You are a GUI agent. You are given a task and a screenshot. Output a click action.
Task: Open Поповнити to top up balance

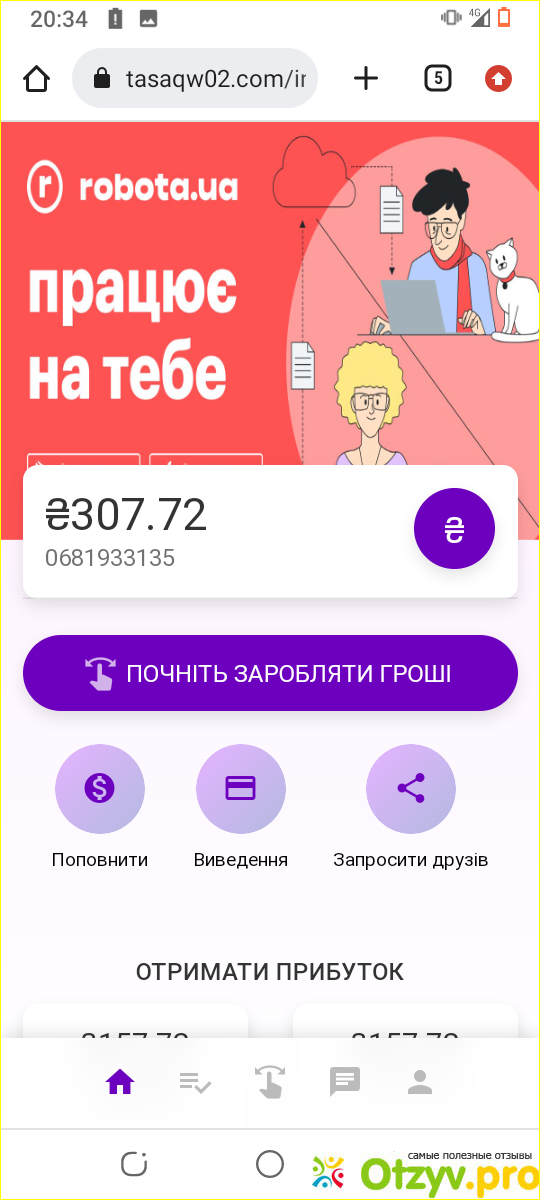coord(100,807)
